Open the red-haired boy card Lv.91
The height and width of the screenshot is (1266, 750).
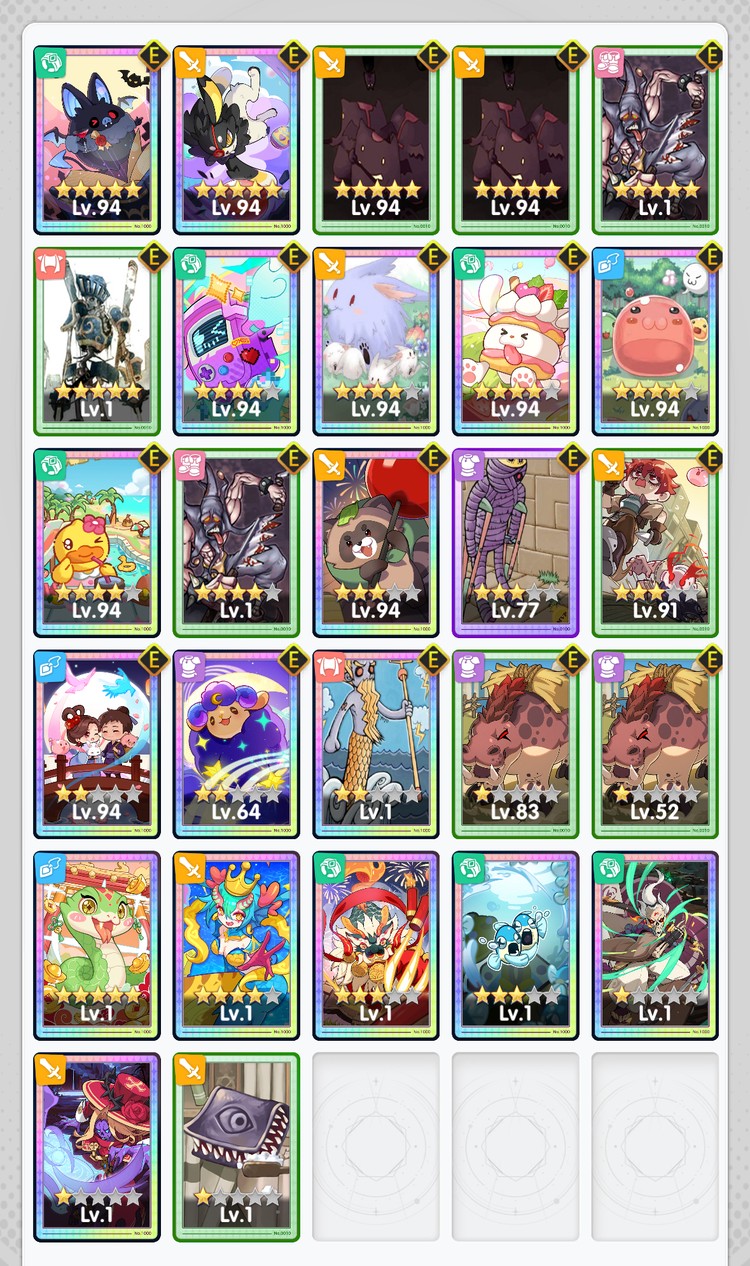click(655, 543)
